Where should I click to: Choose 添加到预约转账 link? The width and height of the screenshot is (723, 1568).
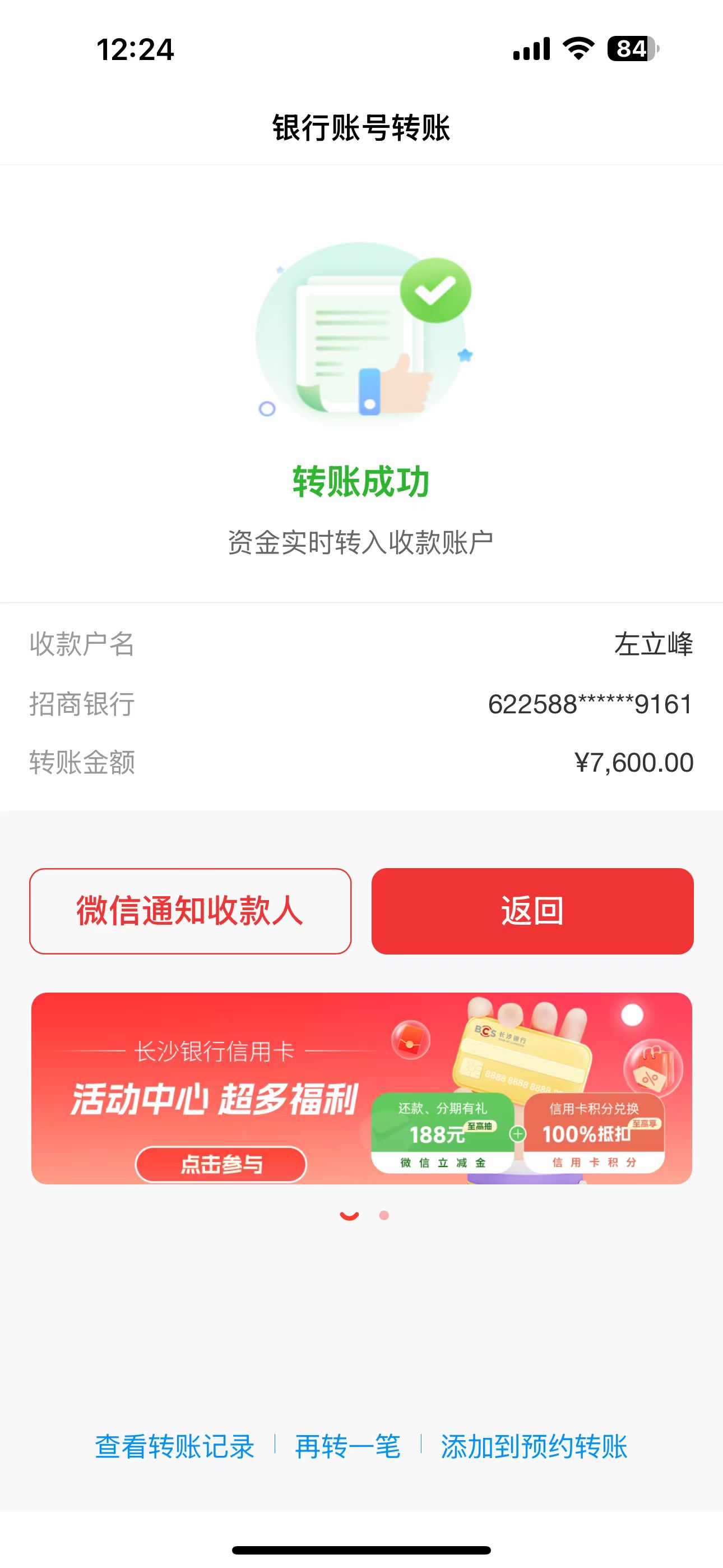click(534, 1446)
